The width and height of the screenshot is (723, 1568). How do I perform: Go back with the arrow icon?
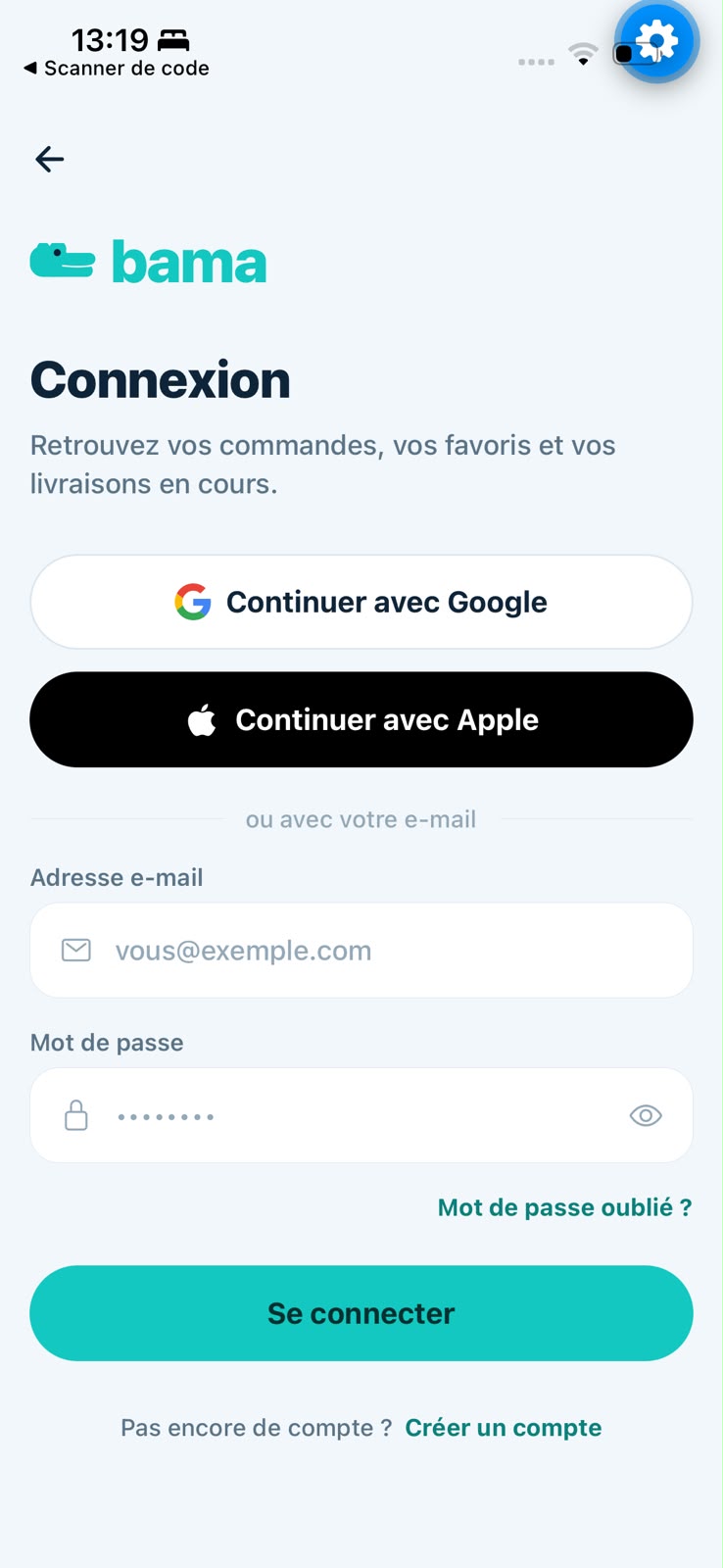[49, 159]
